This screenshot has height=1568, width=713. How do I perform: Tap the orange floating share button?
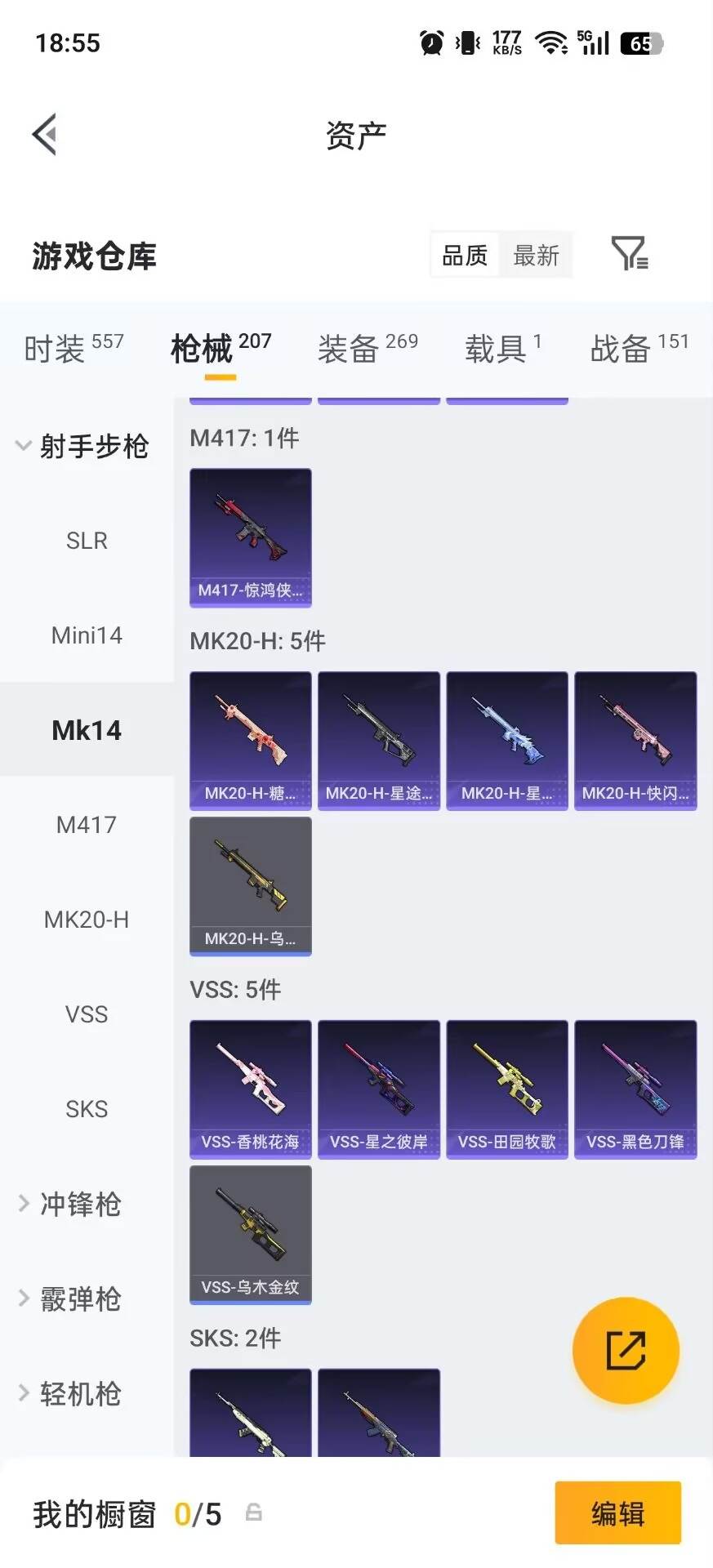[626, 1351]
